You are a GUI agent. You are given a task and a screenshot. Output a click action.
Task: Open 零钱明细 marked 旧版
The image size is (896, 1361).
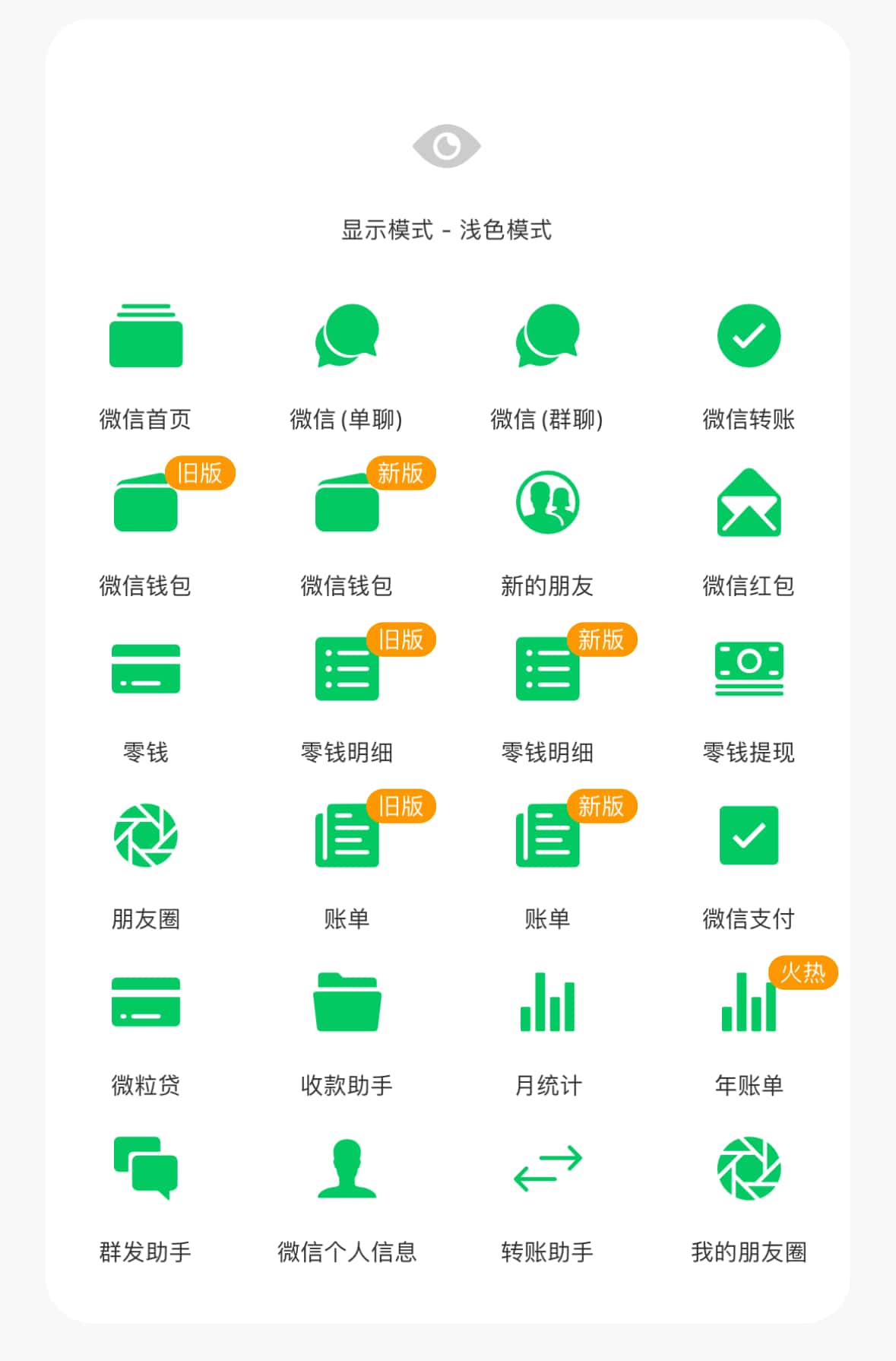pyautogui.click(x=347, y=669)
